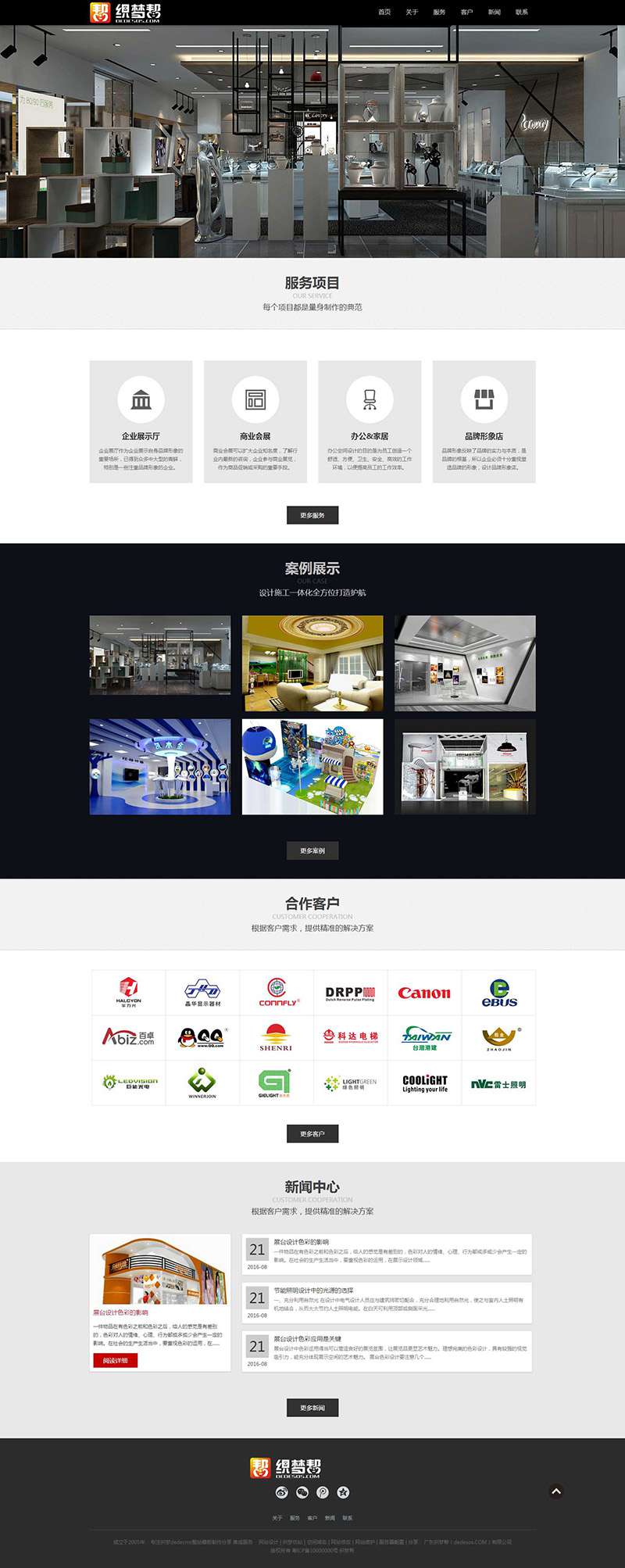Image resolution: width=625 pixels, height=1568 pixels.
Task: Open the 企业展示厅 service card
Action: (141, 421)
